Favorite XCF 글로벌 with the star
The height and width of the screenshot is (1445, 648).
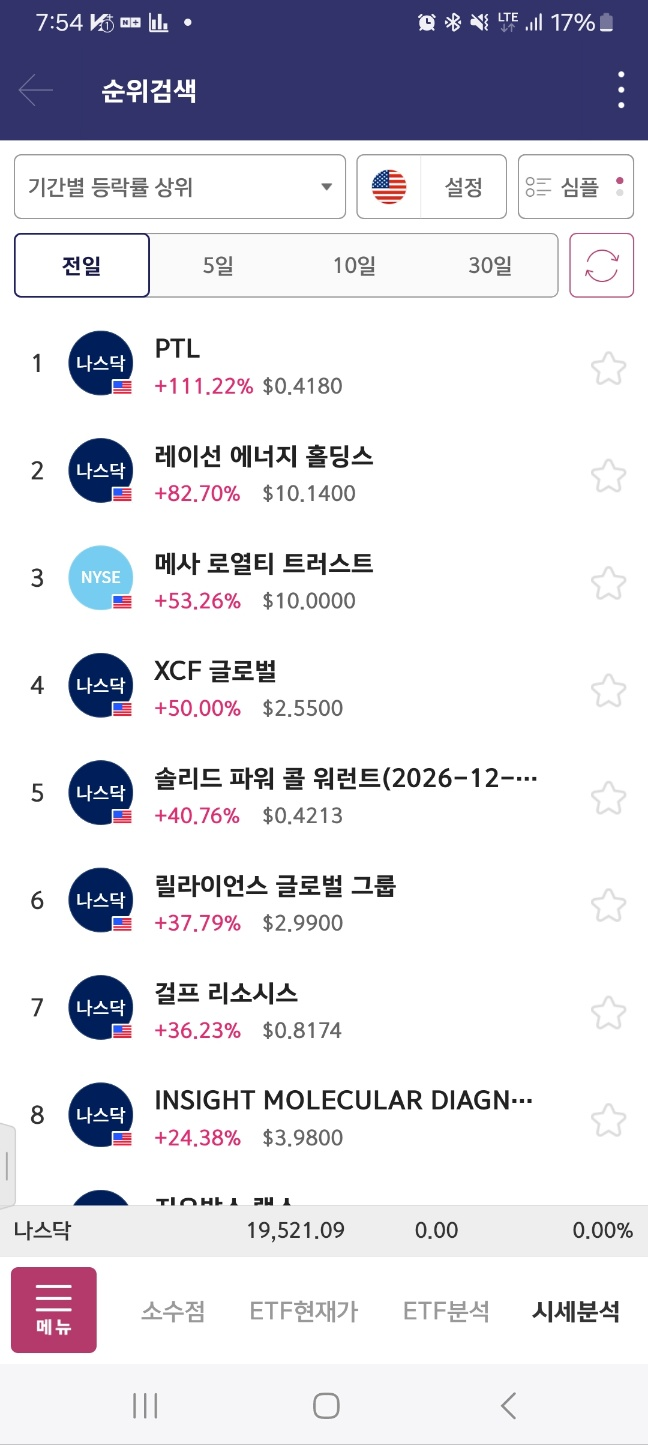[x=608, y=690]
